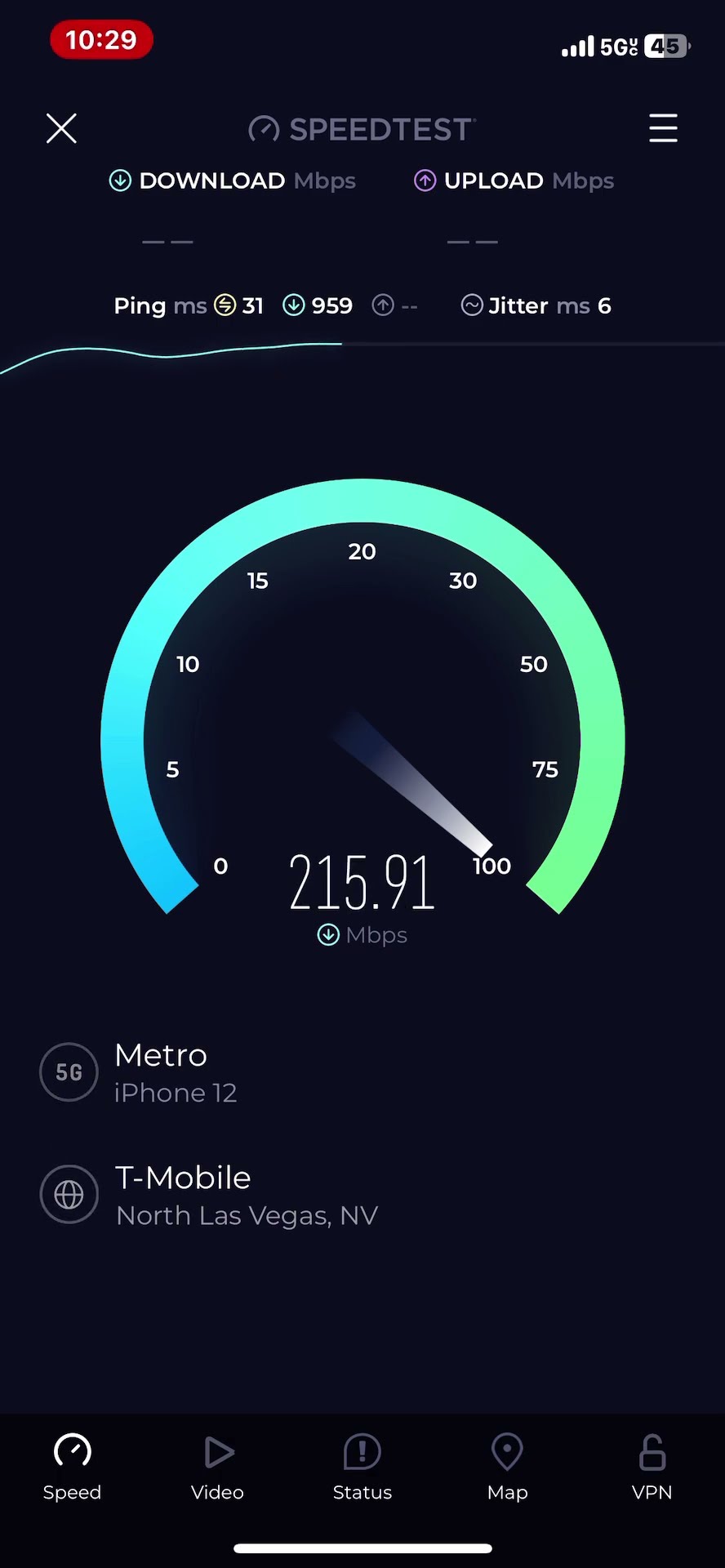The image size is (725, 1568).
Task: Go to the Map tab
Action: (507, 1468)
